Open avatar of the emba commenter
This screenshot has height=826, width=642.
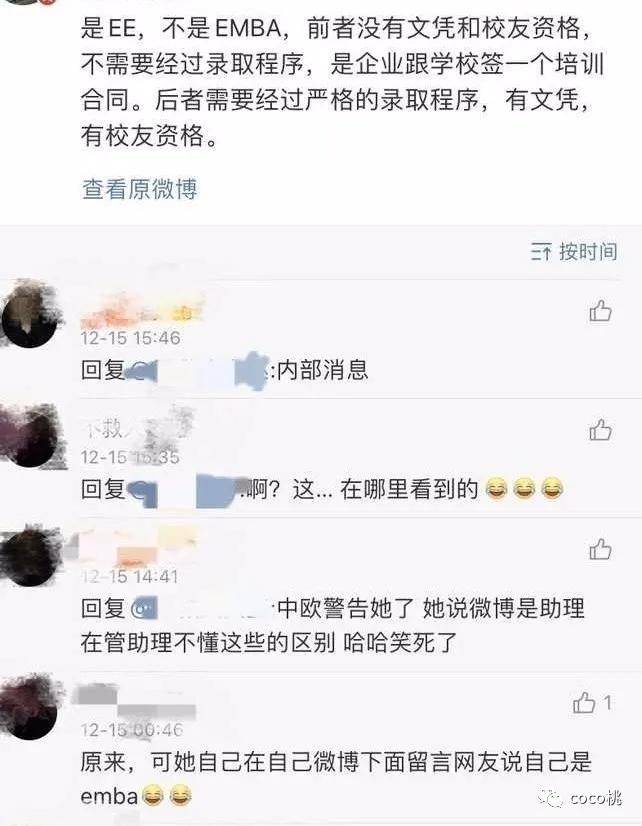(x=31, y=707)
